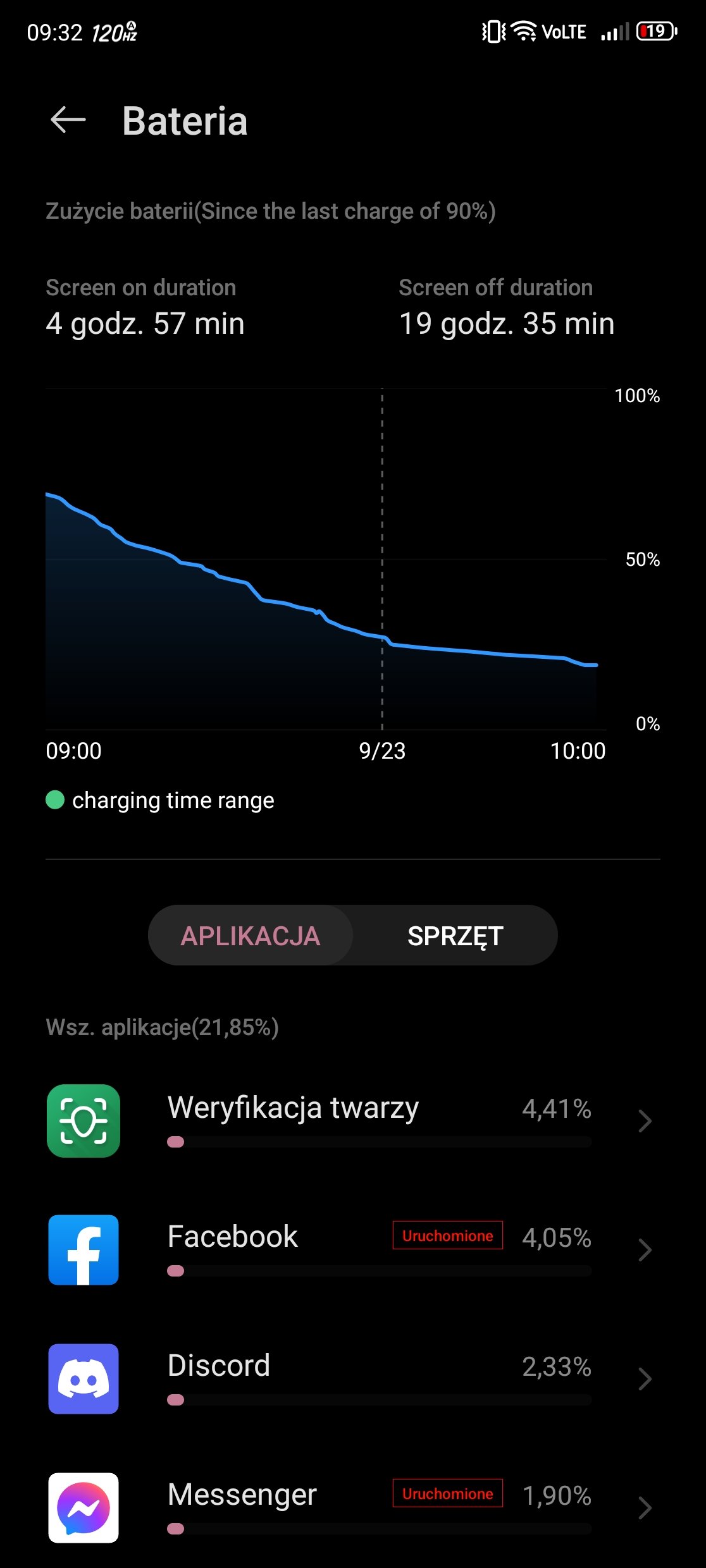The width and height of the screenshot is (706, 1568).
Task: Switch to the SPRZĘT tab
Action: (x=455, y=936)
